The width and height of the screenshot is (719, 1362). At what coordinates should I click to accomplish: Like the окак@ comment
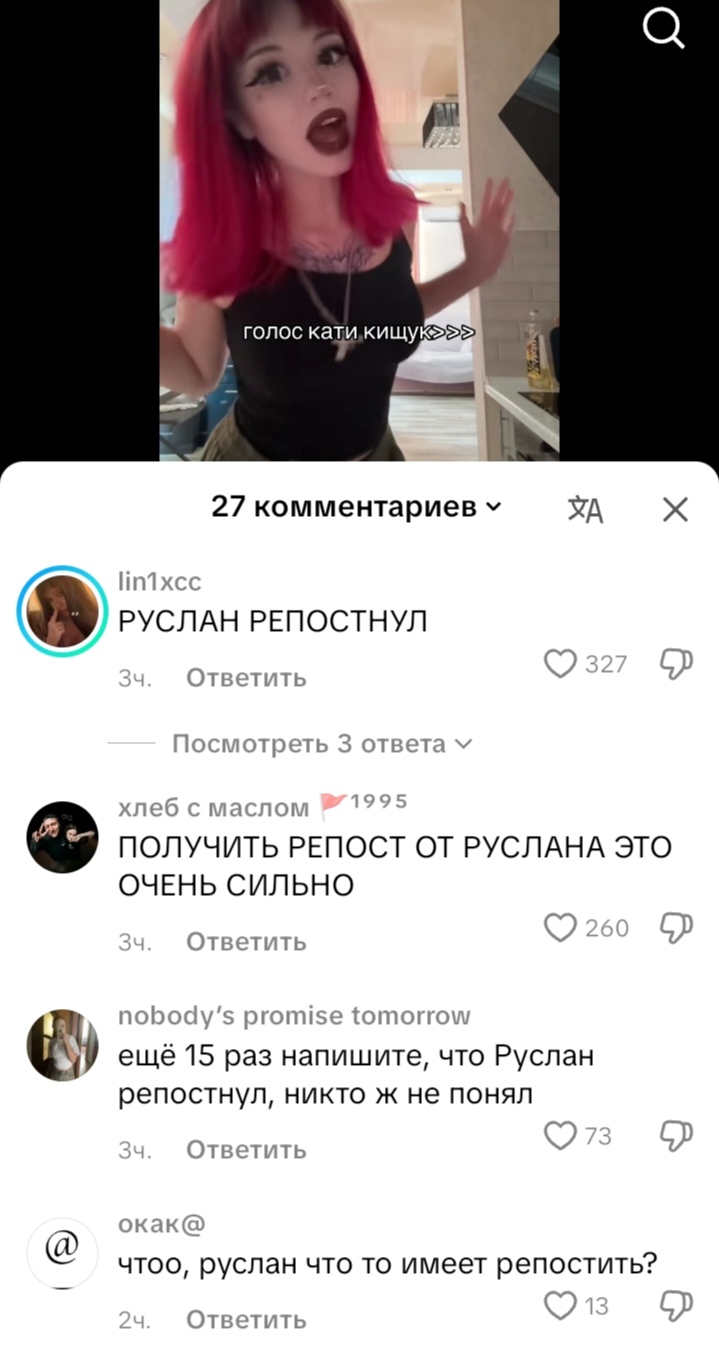click(561, 1305)
